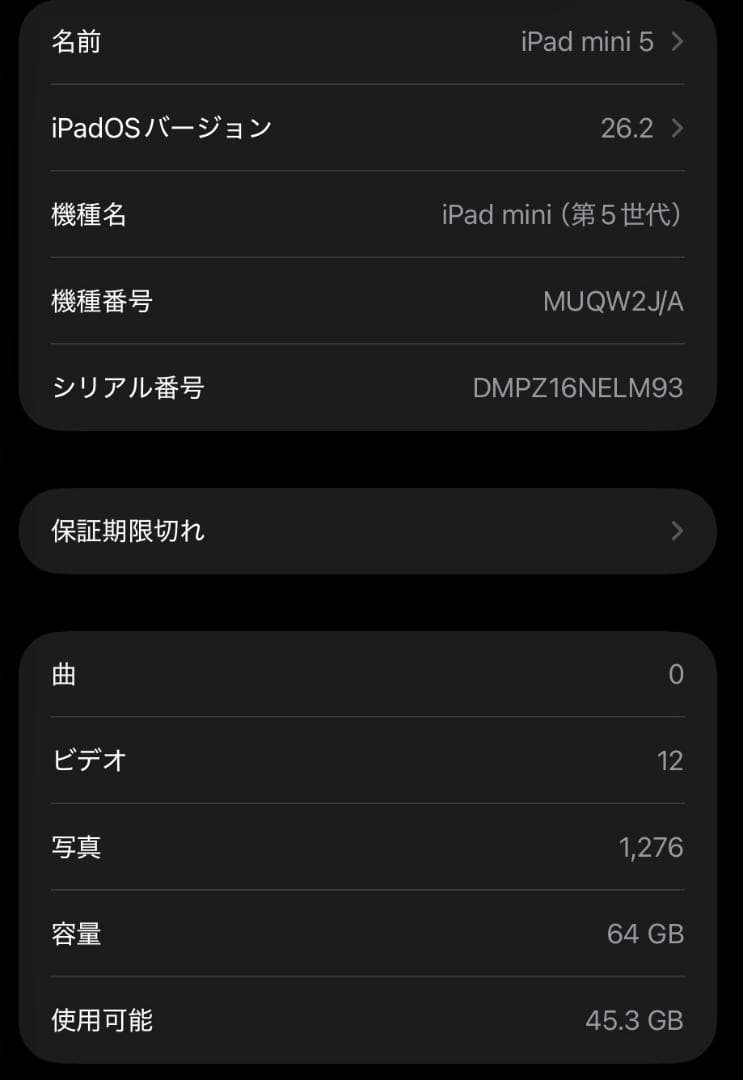Tap the serial value DMPZ16NELM93

pos(578,388)
